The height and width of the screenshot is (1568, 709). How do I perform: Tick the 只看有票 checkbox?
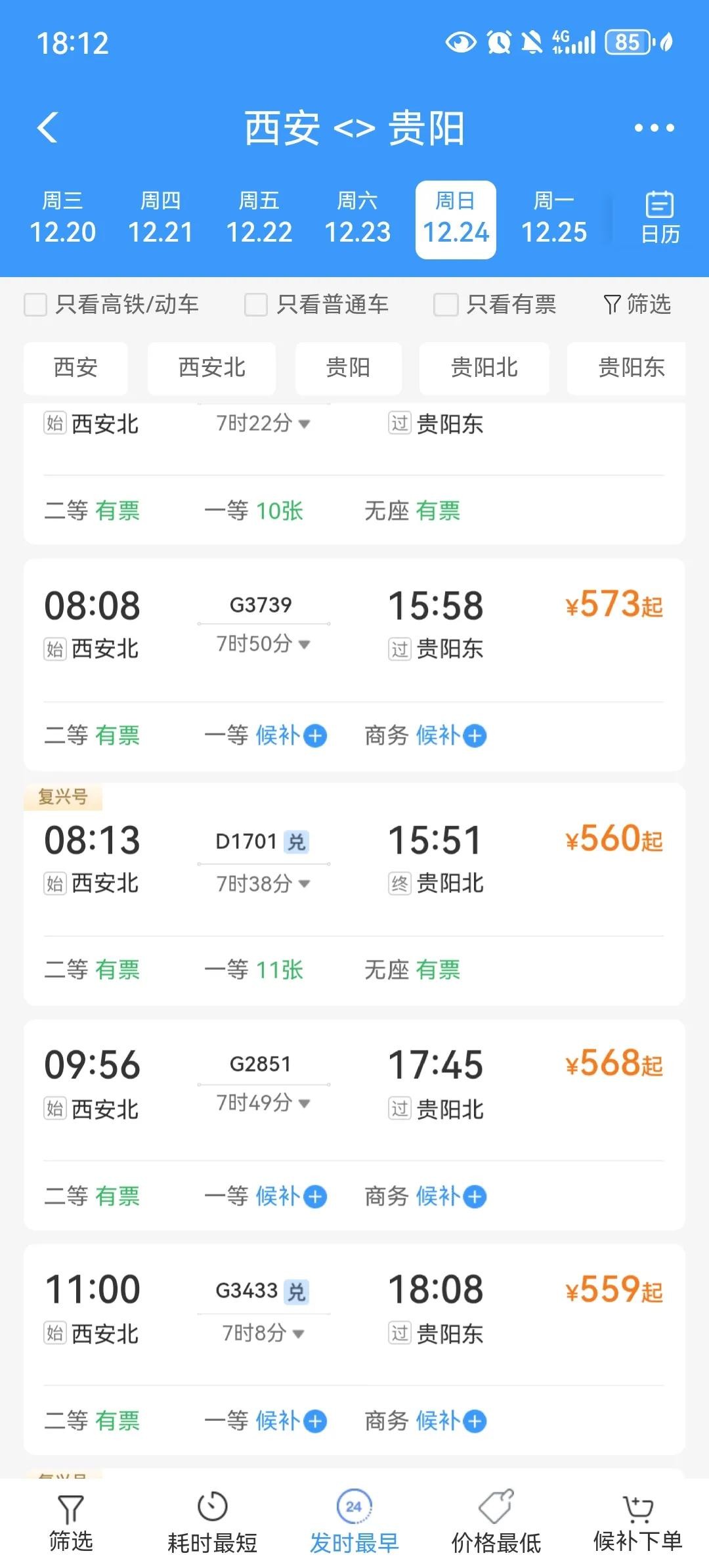click(x=446, y=305)
